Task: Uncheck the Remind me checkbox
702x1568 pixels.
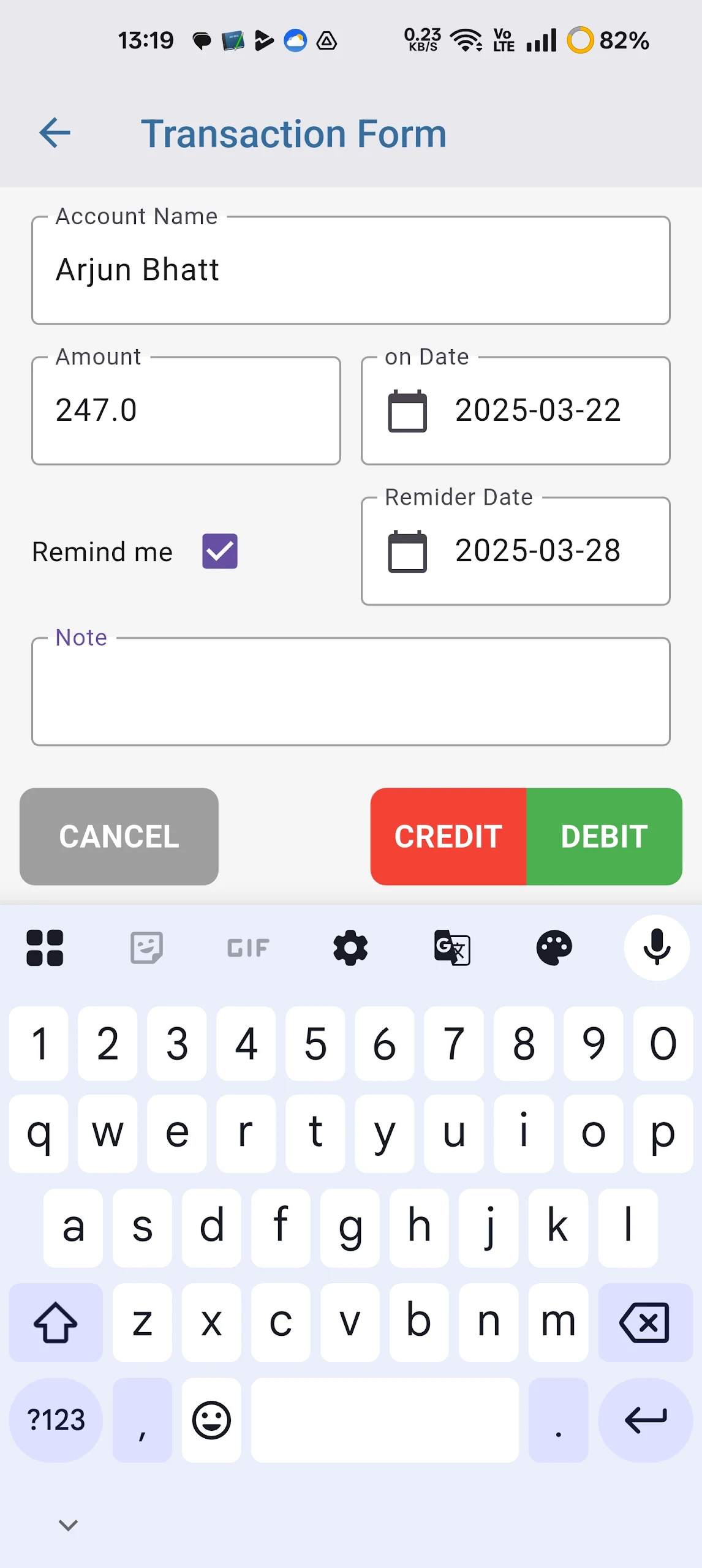Action: tap(220, 551)
